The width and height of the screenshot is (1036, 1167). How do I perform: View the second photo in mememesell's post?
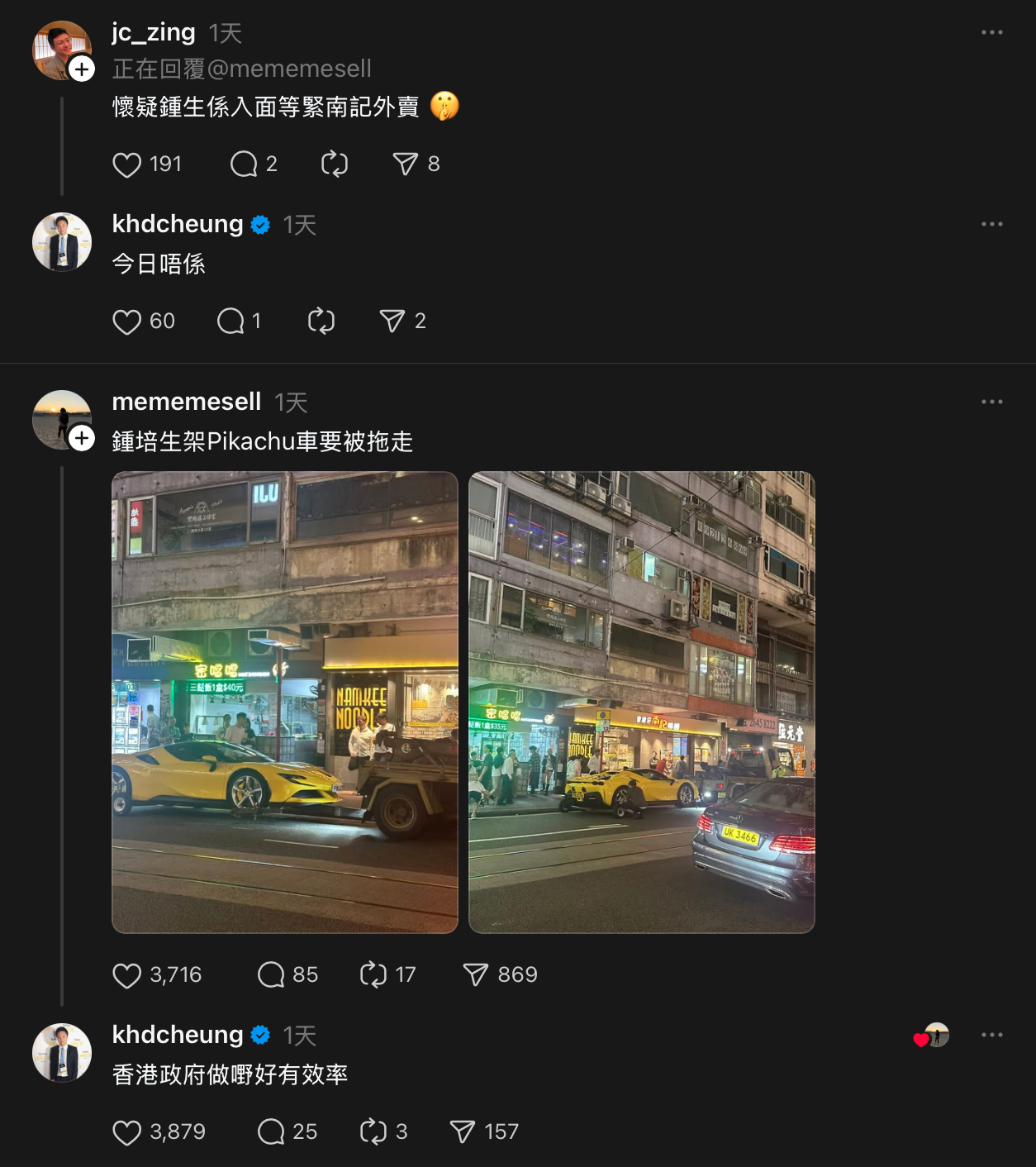[642, 702]
